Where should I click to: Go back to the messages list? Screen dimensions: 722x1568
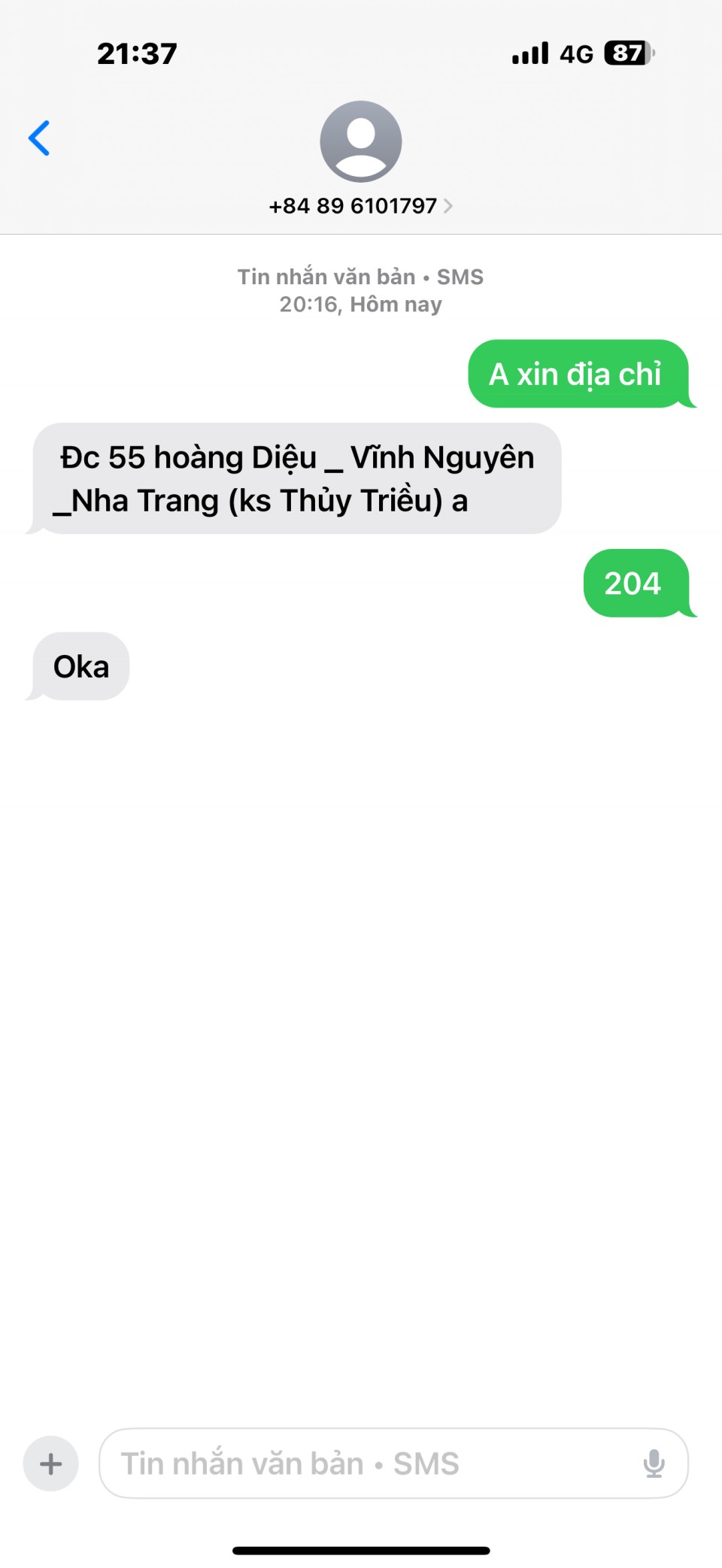coord(39,138)
